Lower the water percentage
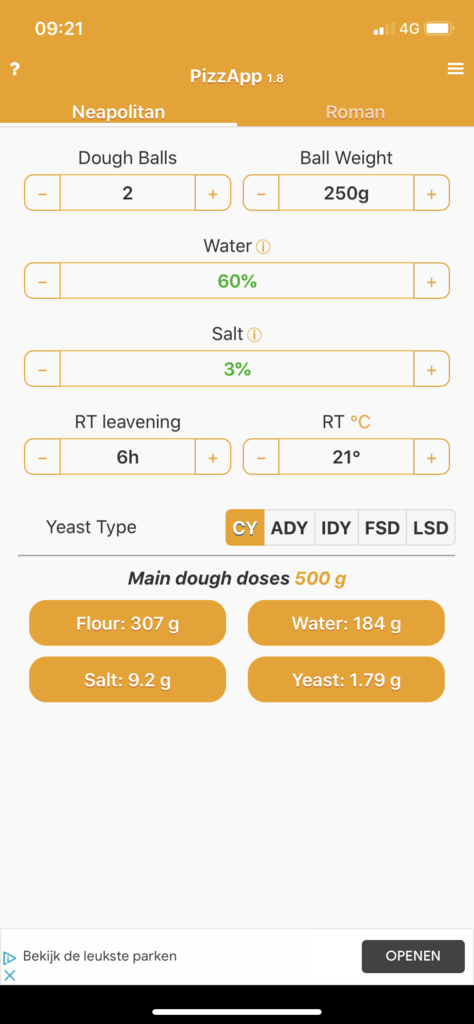The width and height of the screenshot is (474, 1024). (x=42, y=281)
